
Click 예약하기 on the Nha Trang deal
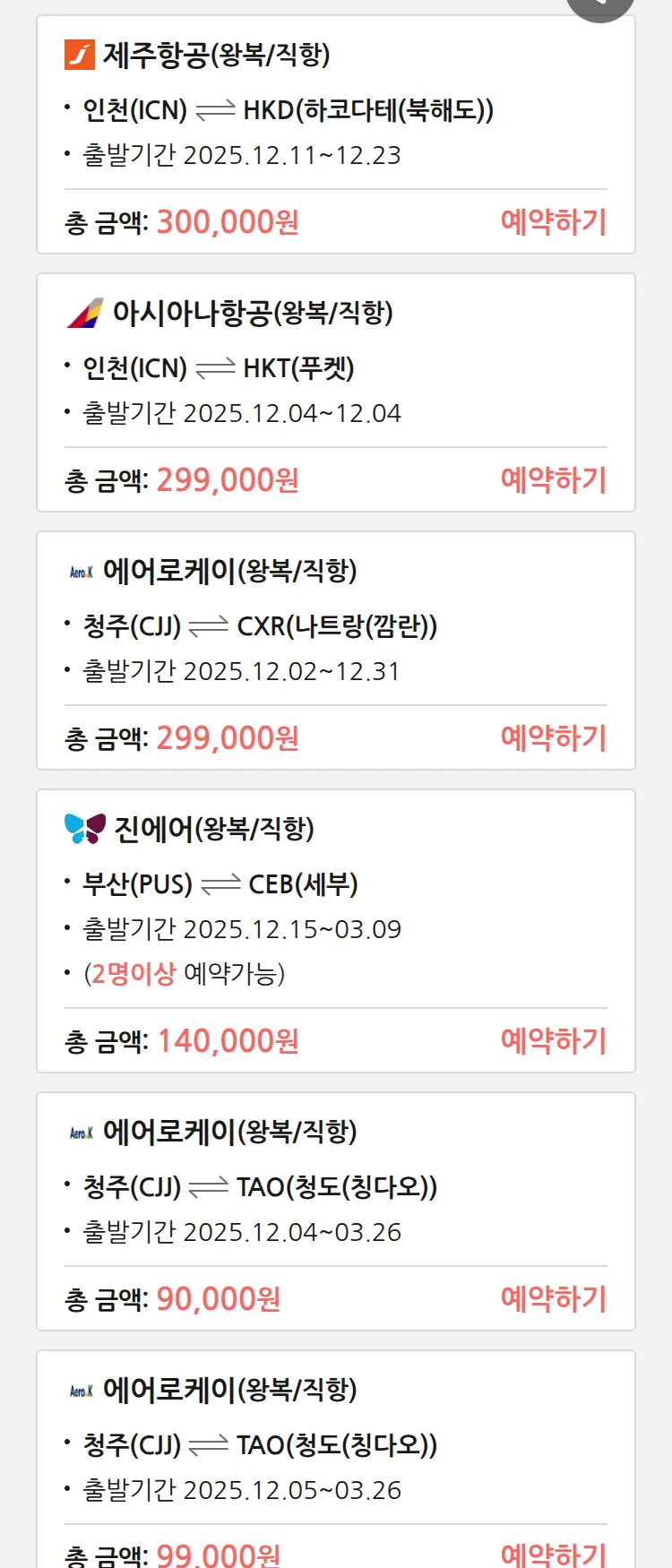point(554,737)
